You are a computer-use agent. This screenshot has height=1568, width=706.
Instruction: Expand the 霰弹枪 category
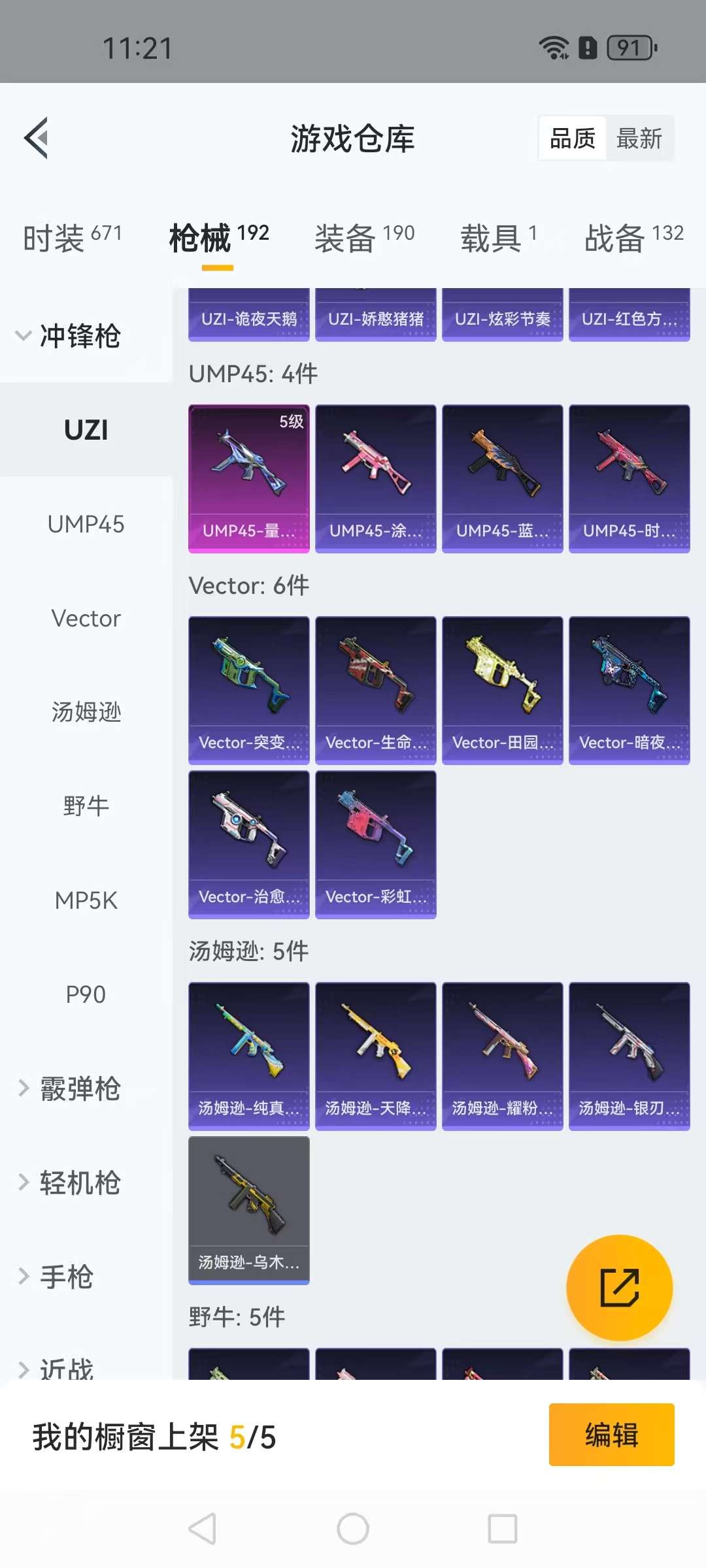(x=71, y=1088)
